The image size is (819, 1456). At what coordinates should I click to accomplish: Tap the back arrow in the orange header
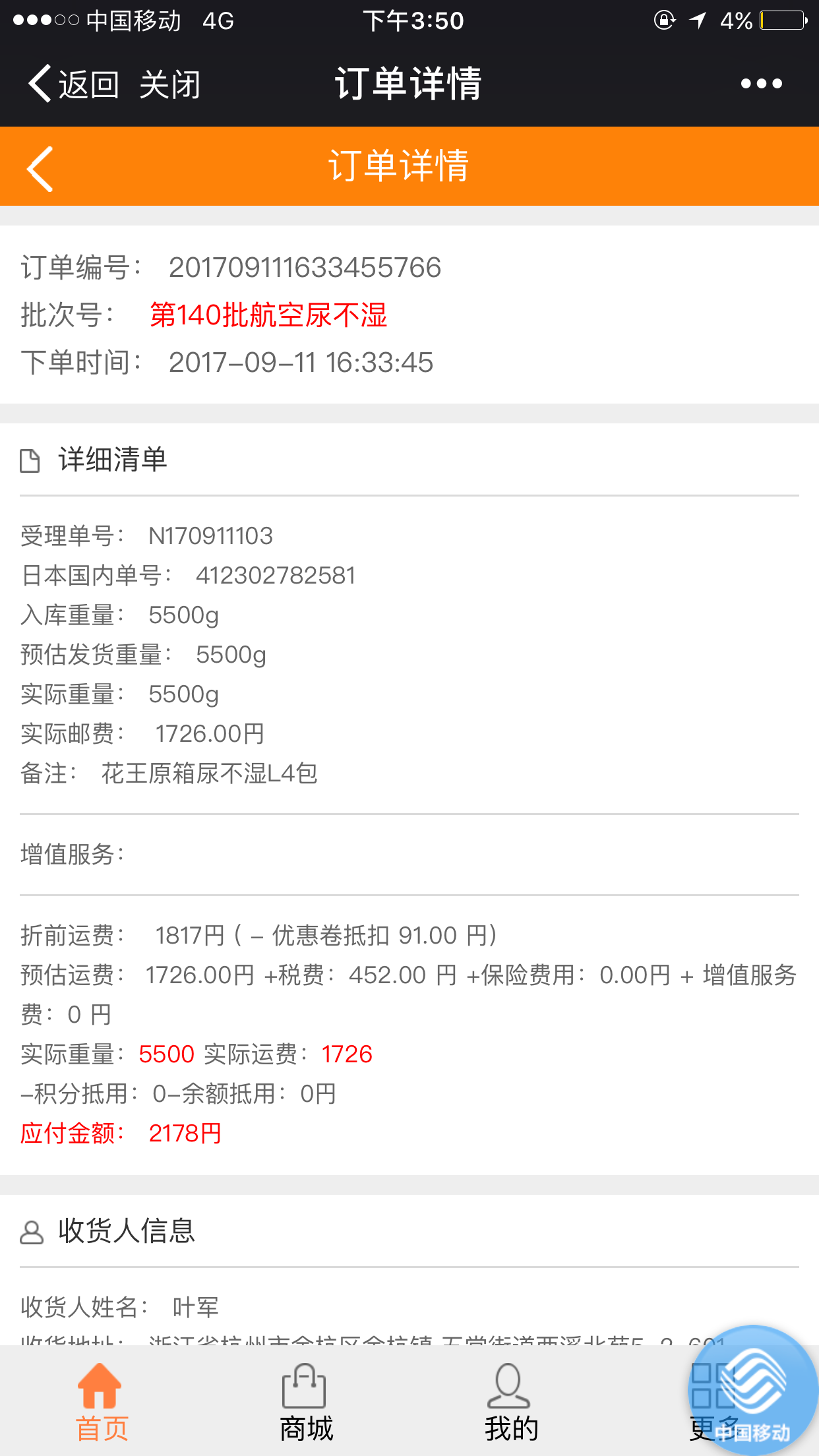click(40, 169)
